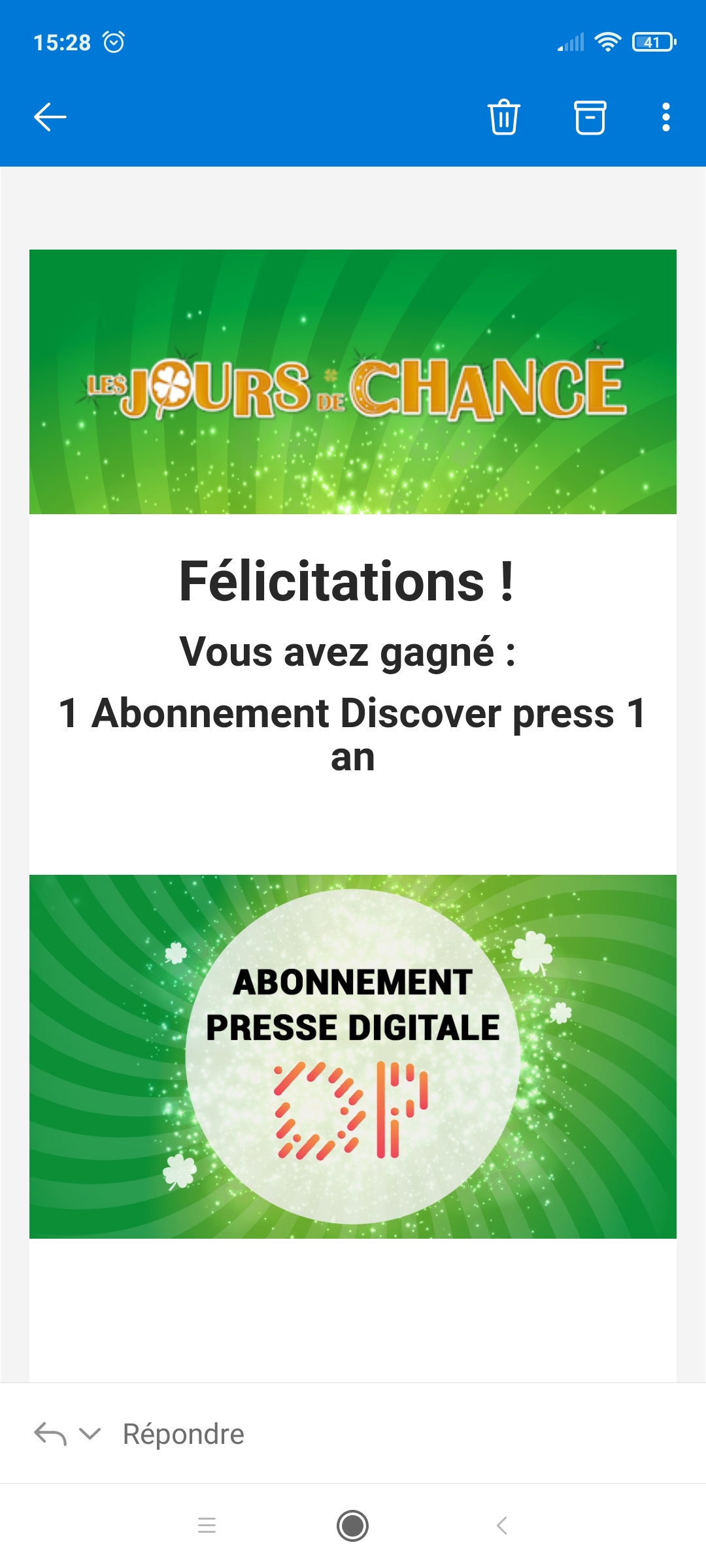This screenshot has height=1568, width=706.
Task: Expand the reply options chevron
Action: [90, 1434]
